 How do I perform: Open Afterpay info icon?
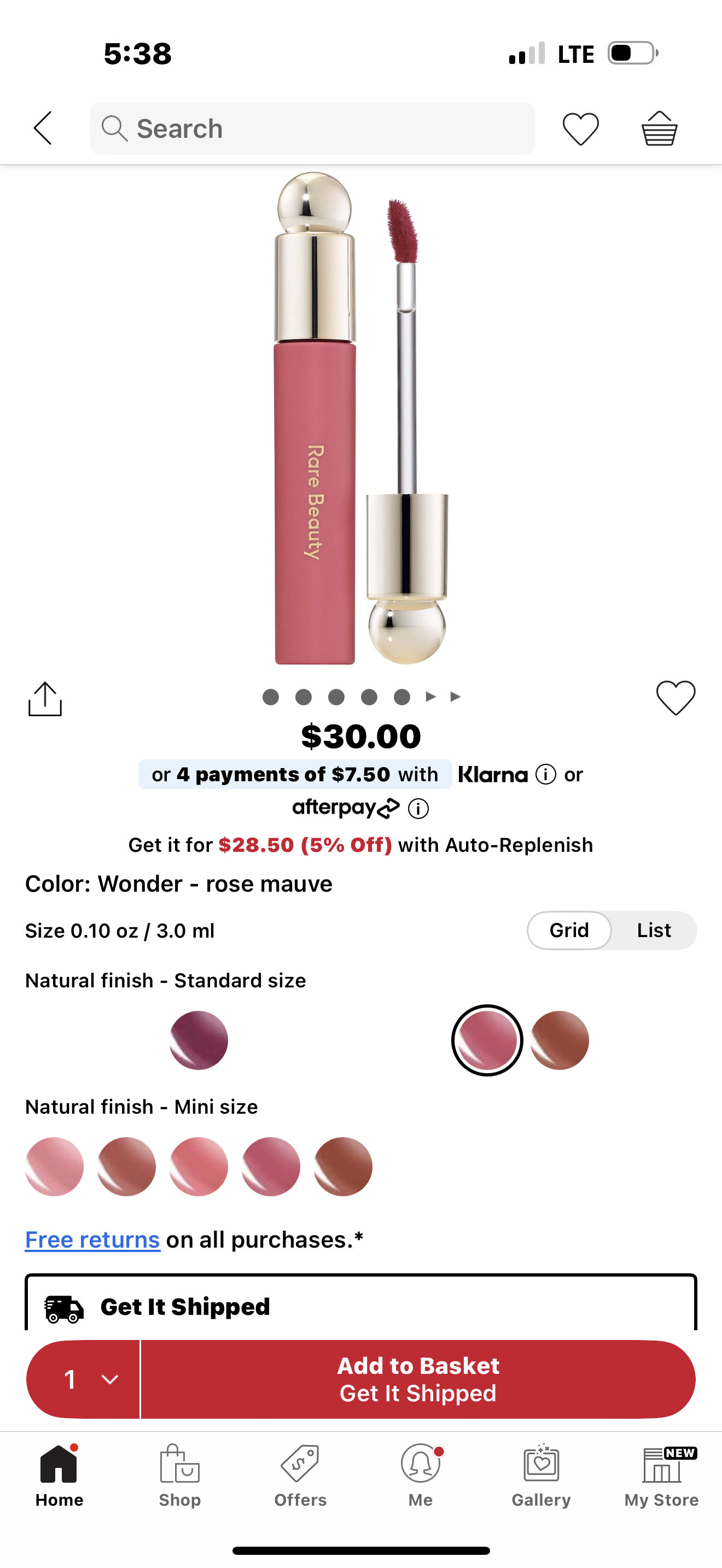[x=418, y=809]
